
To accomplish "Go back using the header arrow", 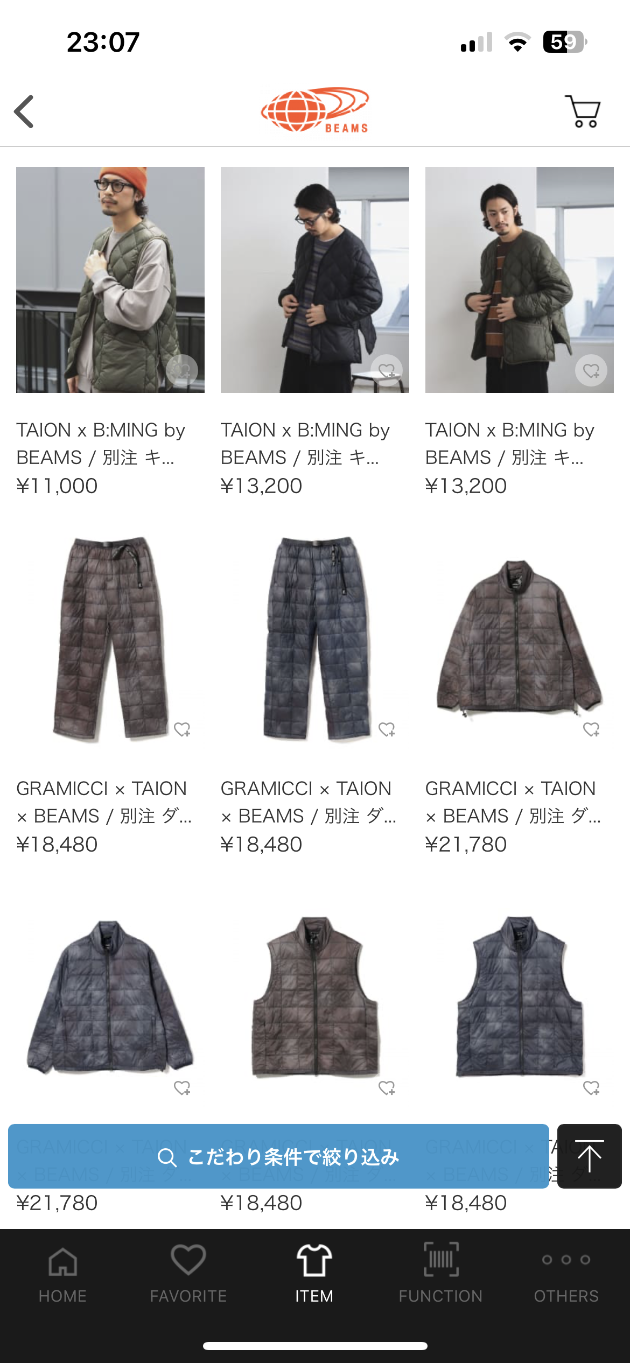I will tap(25, 111).
